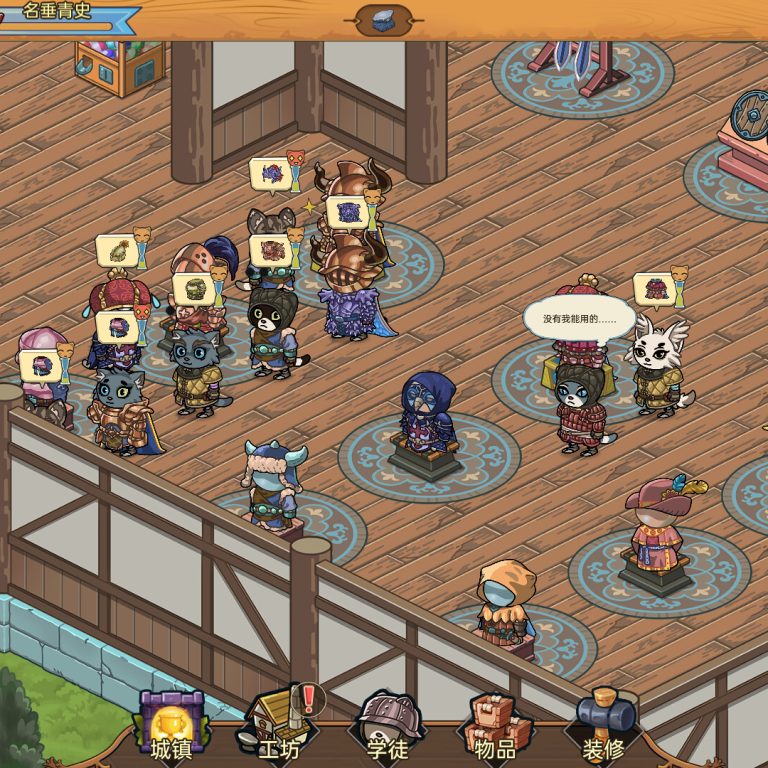Tap the 名垂青史 title banner
Viewport: 768px width, 768px height.
coord(60,13)
